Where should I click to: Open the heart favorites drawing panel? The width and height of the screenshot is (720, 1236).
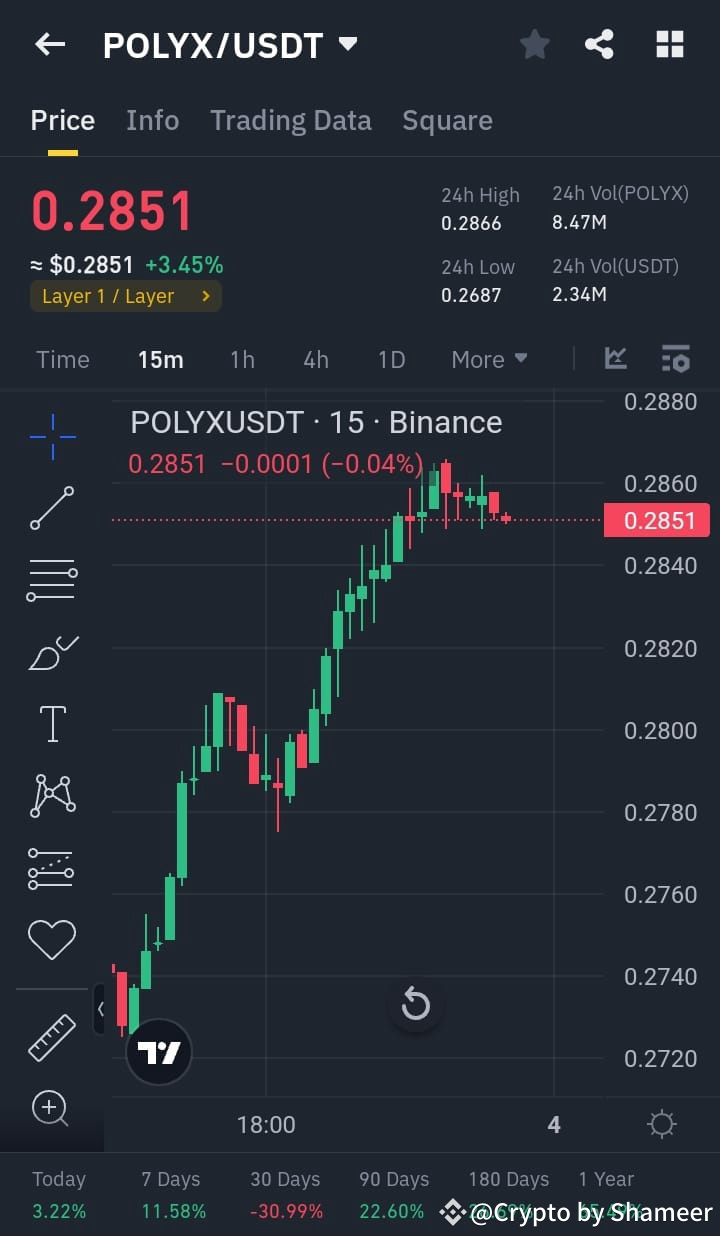tap(52, 938)
